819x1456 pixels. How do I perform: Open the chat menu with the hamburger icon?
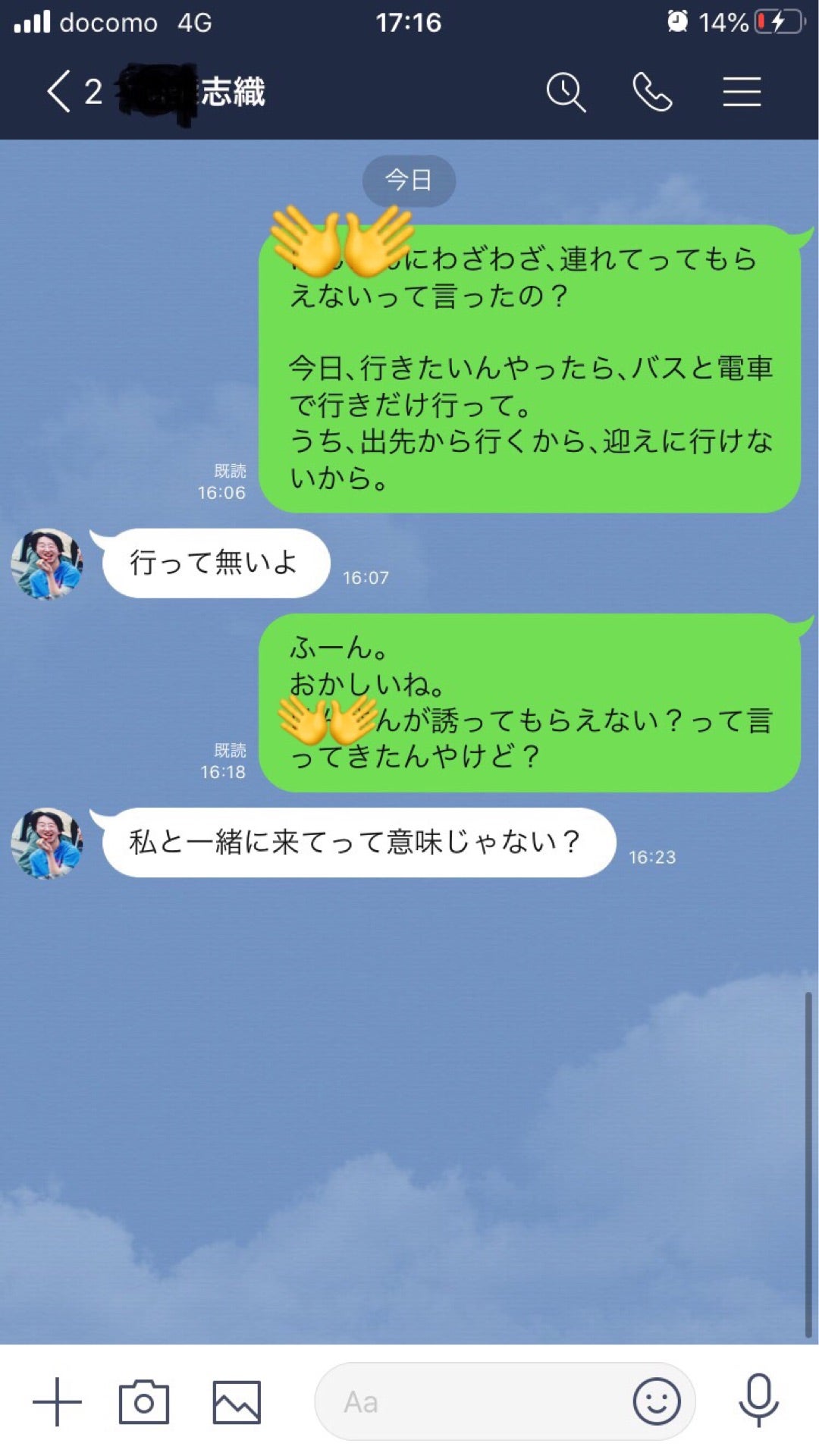coord(742,90)
